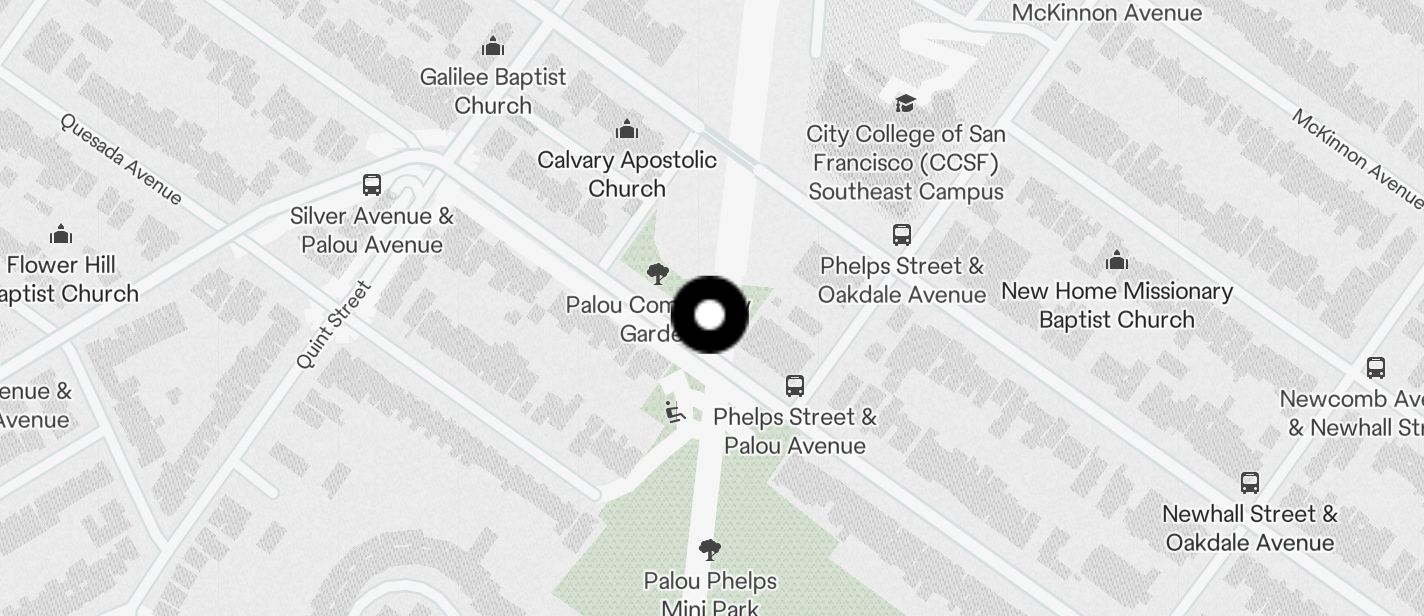
Task: Select Newcomb Avenue & Newhall Street bus stop
Action: click(1376, 368)
